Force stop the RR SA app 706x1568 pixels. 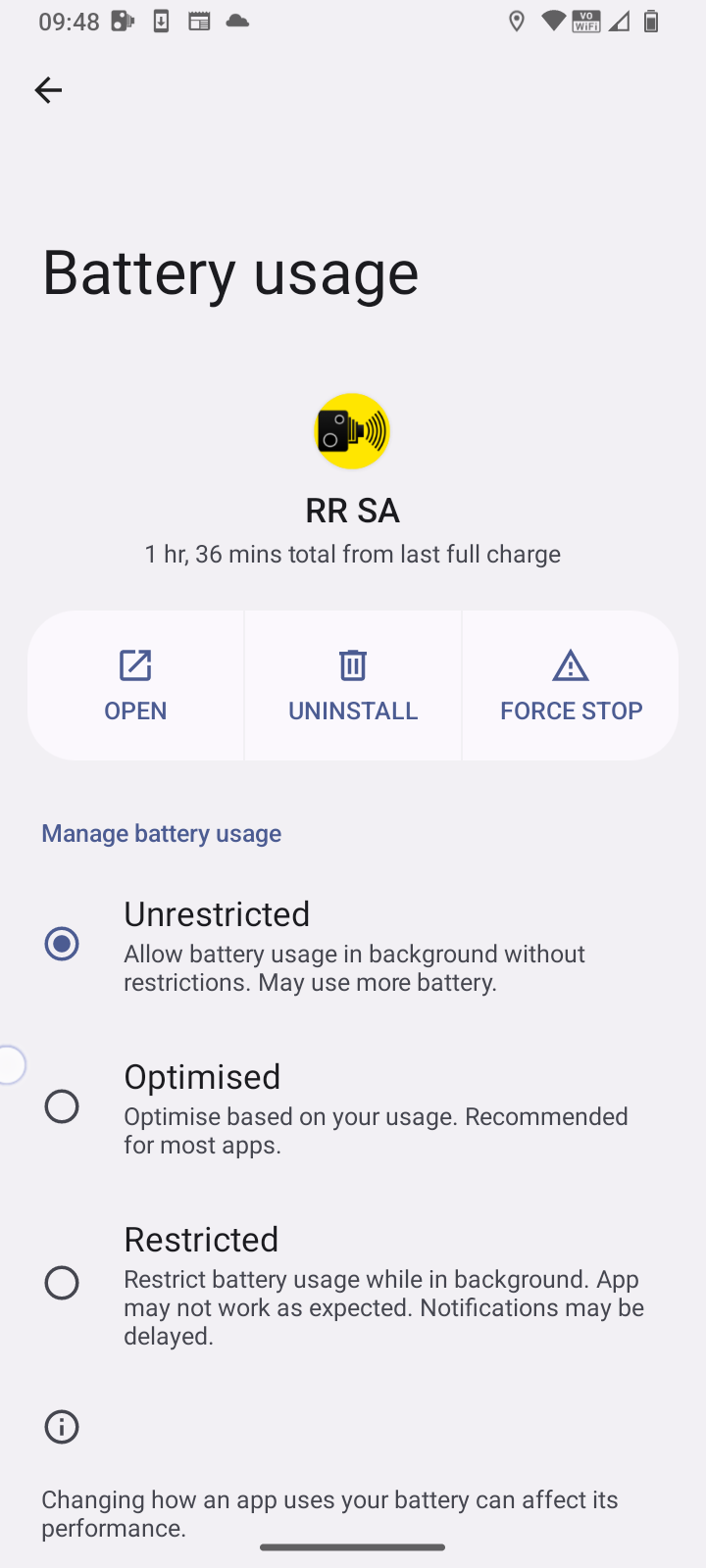571,685
